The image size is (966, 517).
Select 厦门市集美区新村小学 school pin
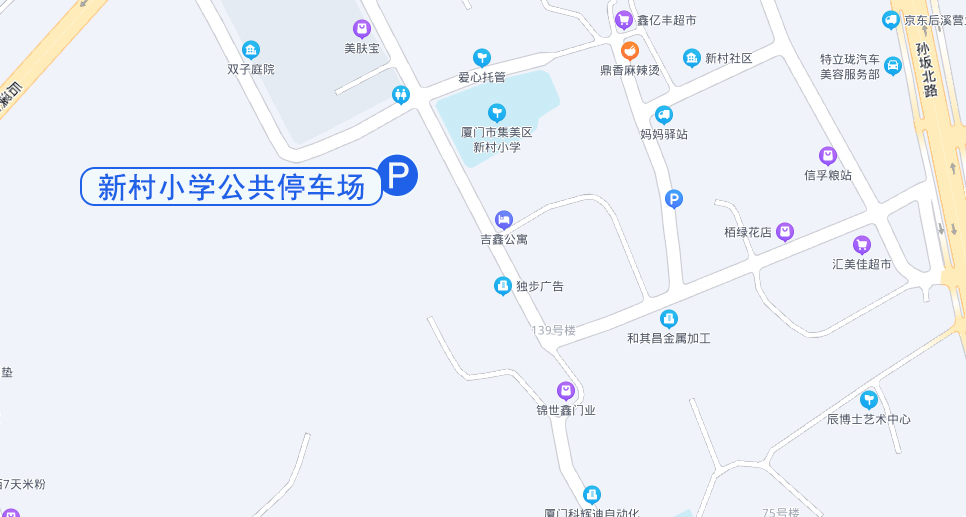coord(496,113)
